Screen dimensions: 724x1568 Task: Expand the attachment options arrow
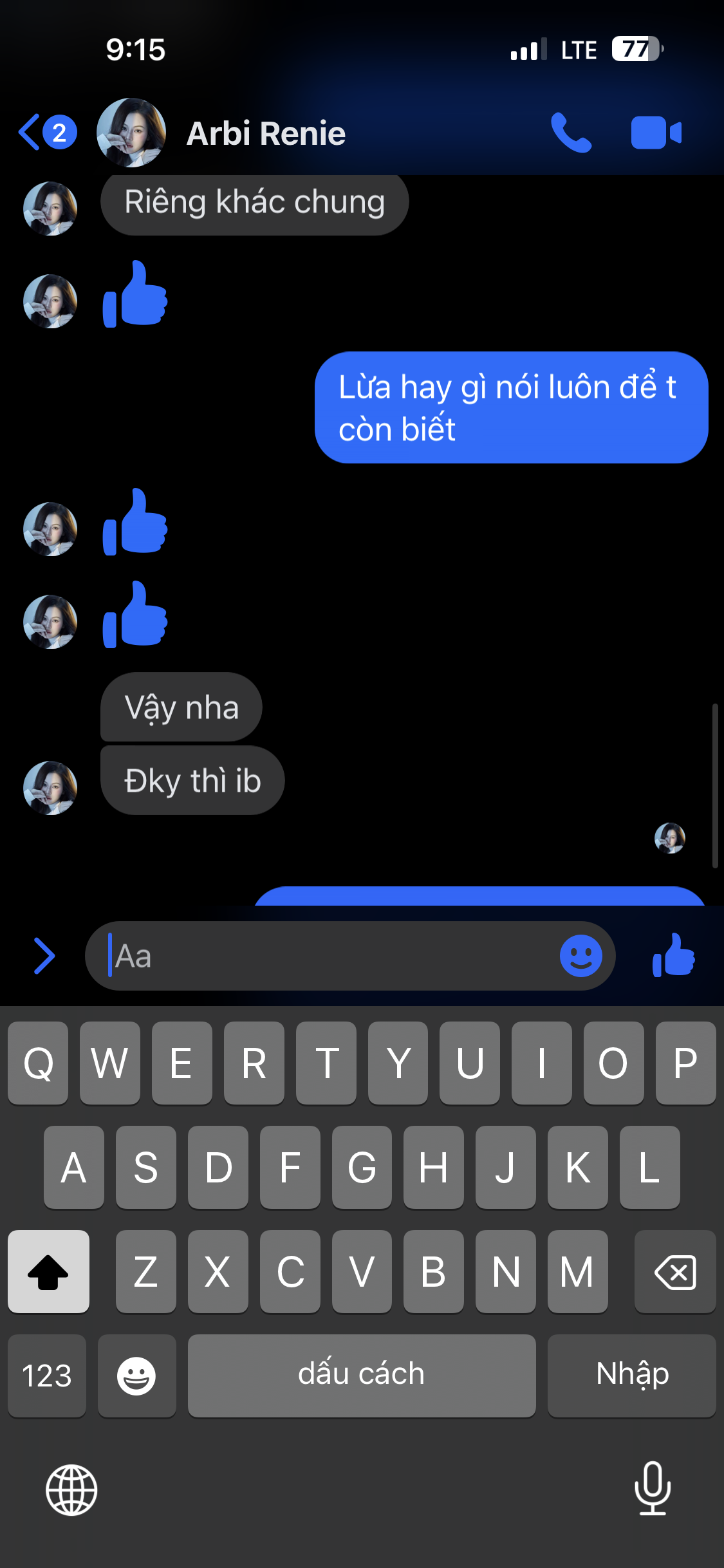click(44, 956)
